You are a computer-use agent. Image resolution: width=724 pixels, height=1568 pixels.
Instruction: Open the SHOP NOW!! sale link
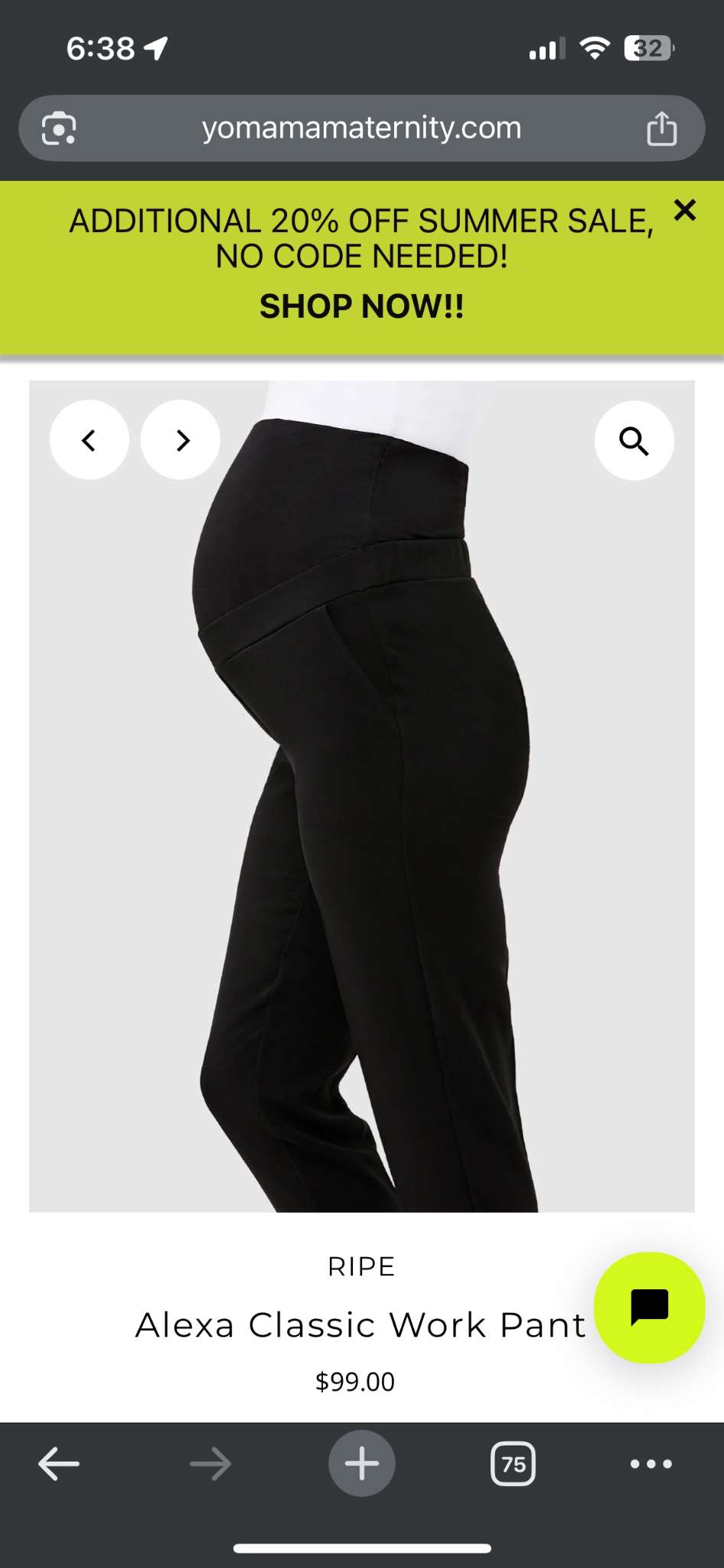(x=361, y=306)
